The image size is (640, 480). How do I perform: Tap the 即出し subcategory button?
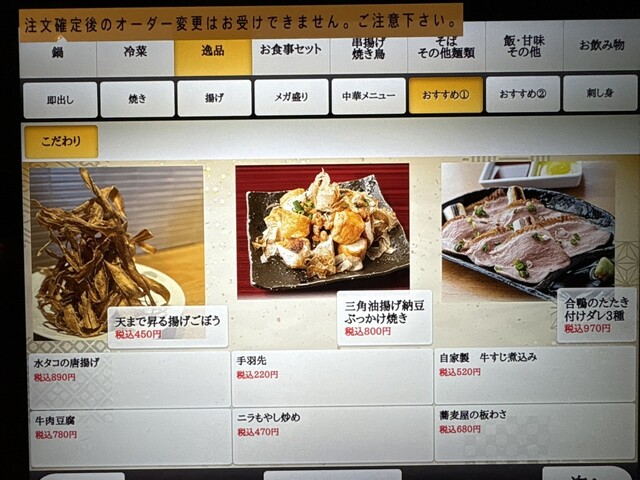pyautogui.click(x=60, y=99)
